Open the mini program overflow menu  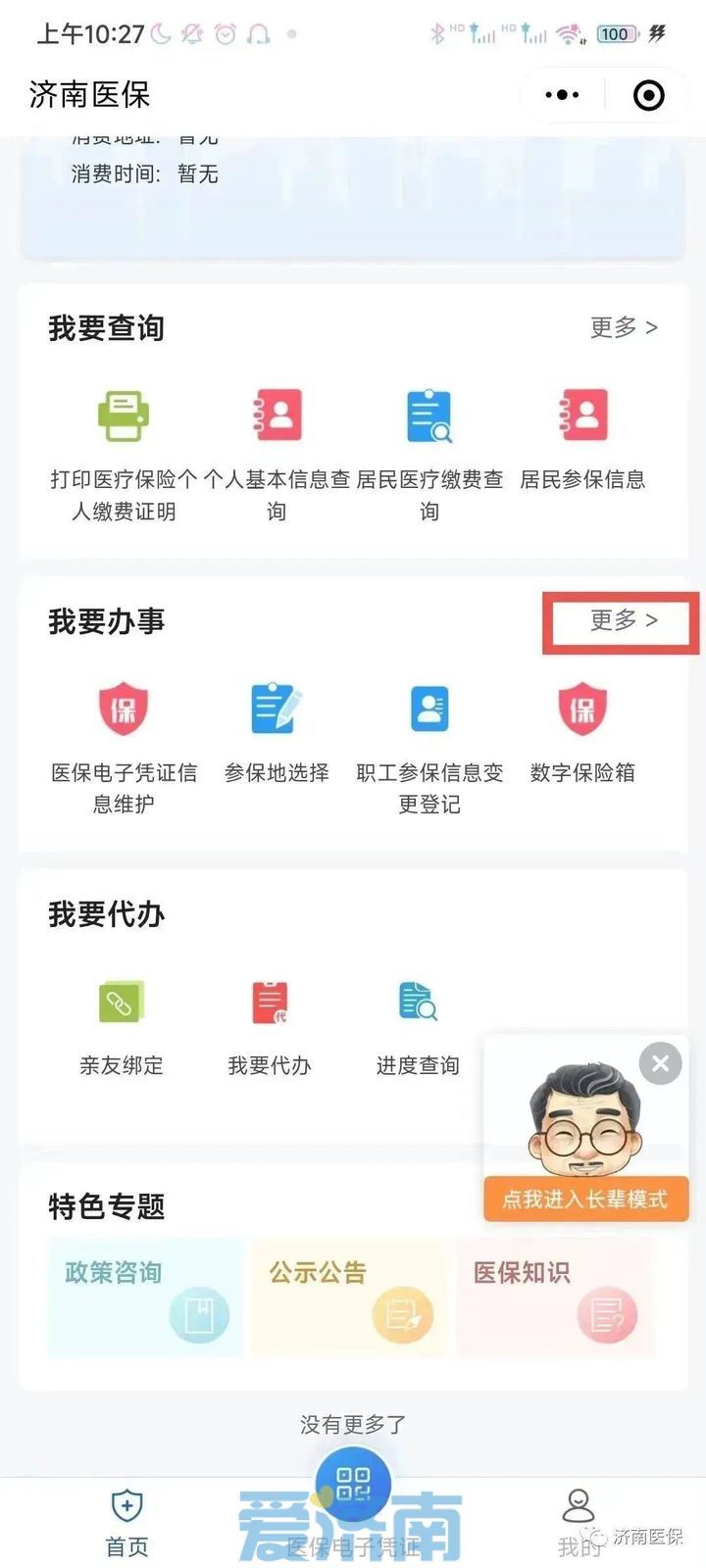coord(562,95)
